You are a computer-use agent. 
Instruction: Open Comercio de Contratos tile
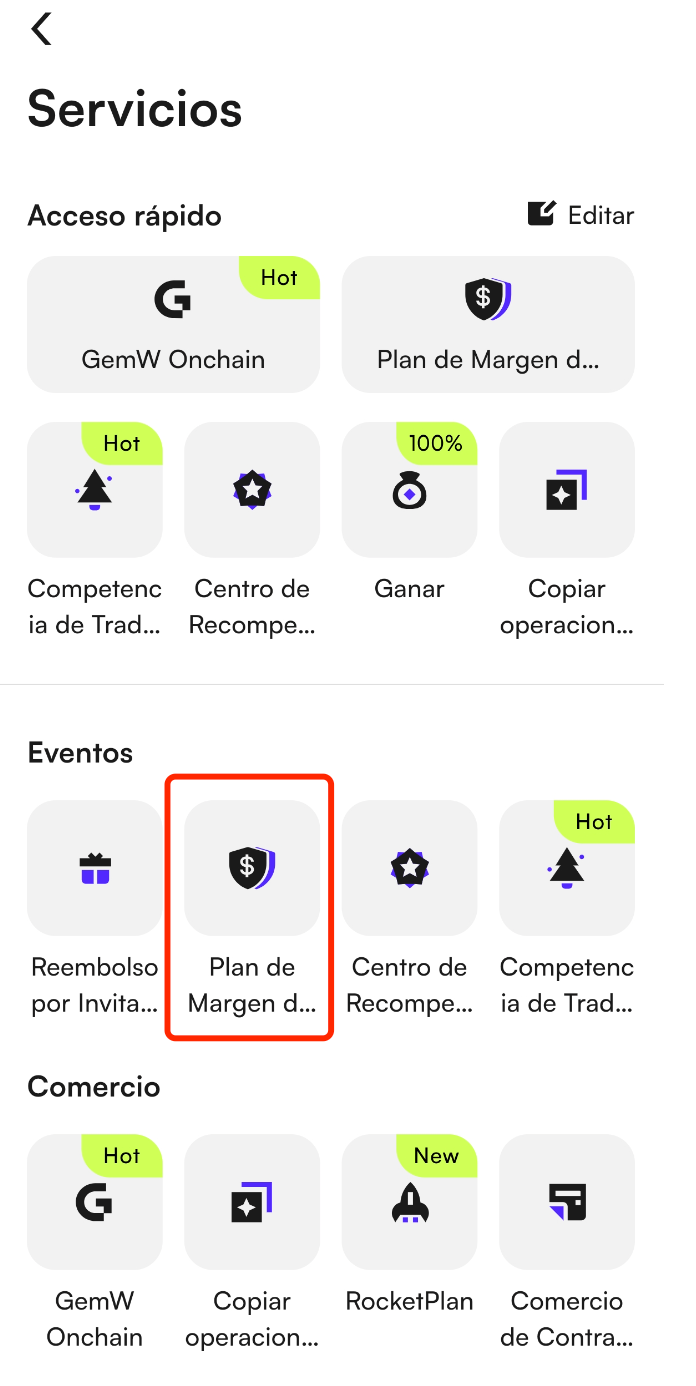566,1202
